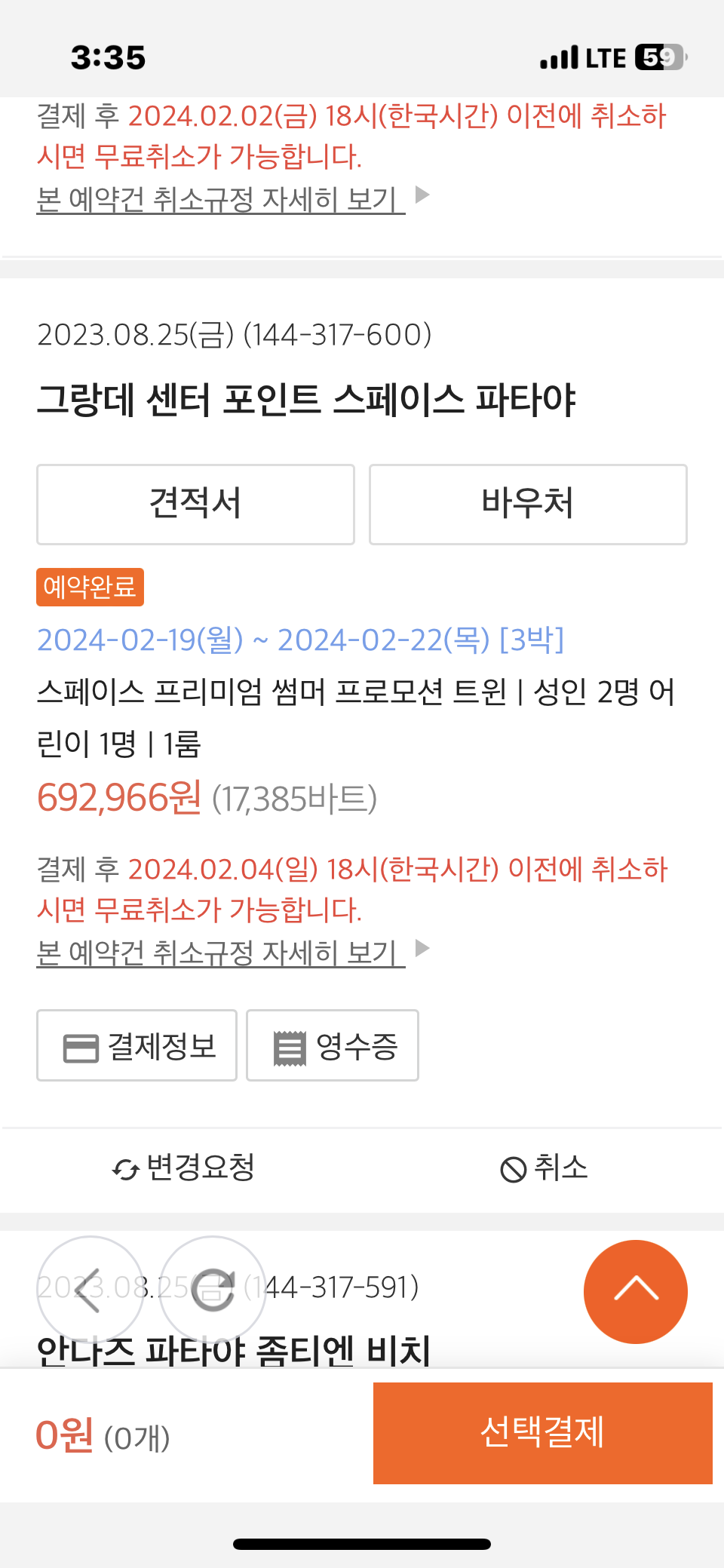
Task: Open the 견적서 quotation button
Action: pos(195,504)
